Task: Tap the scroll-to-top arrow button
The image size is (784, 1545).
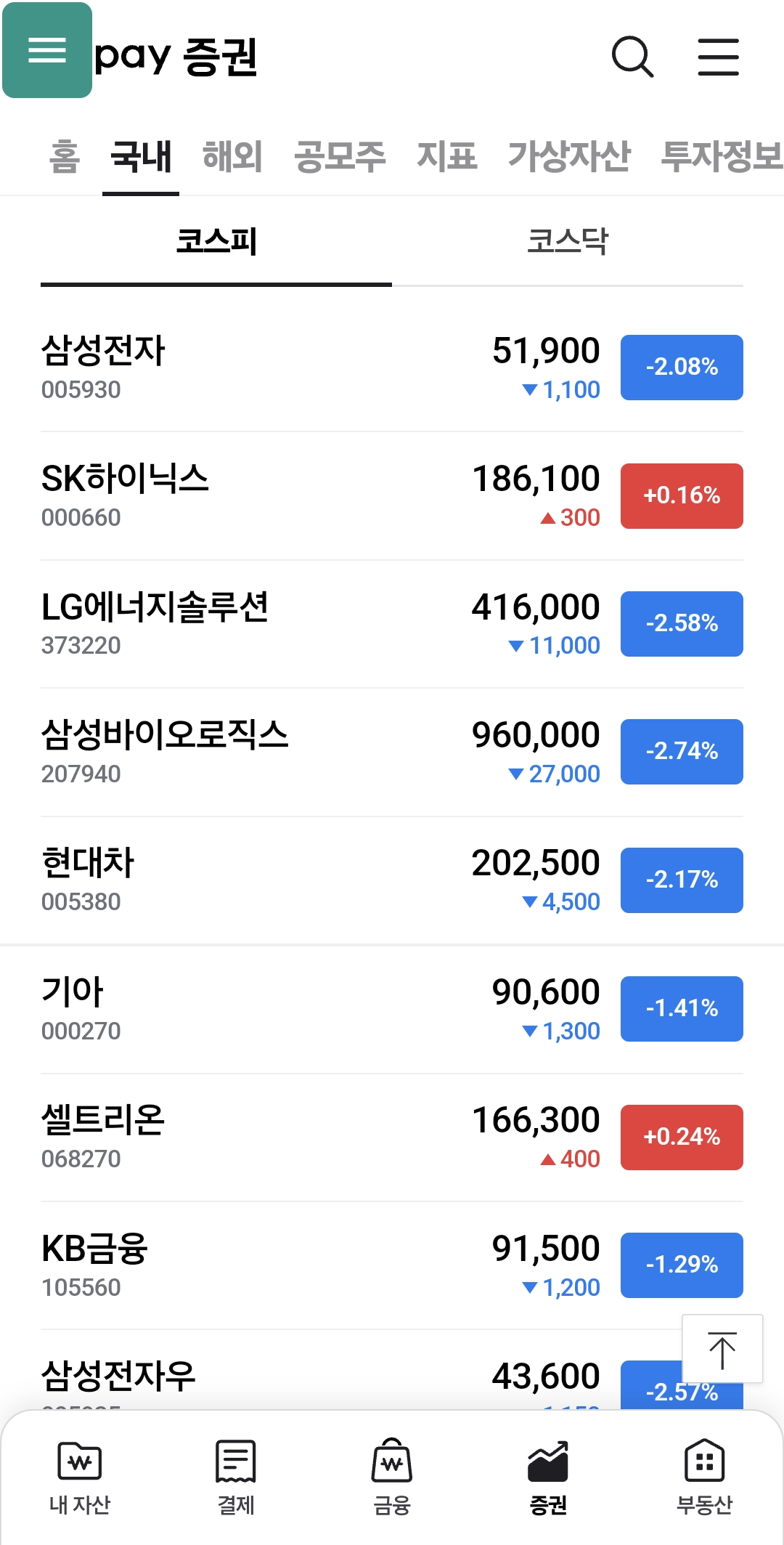Action: 723,1349
